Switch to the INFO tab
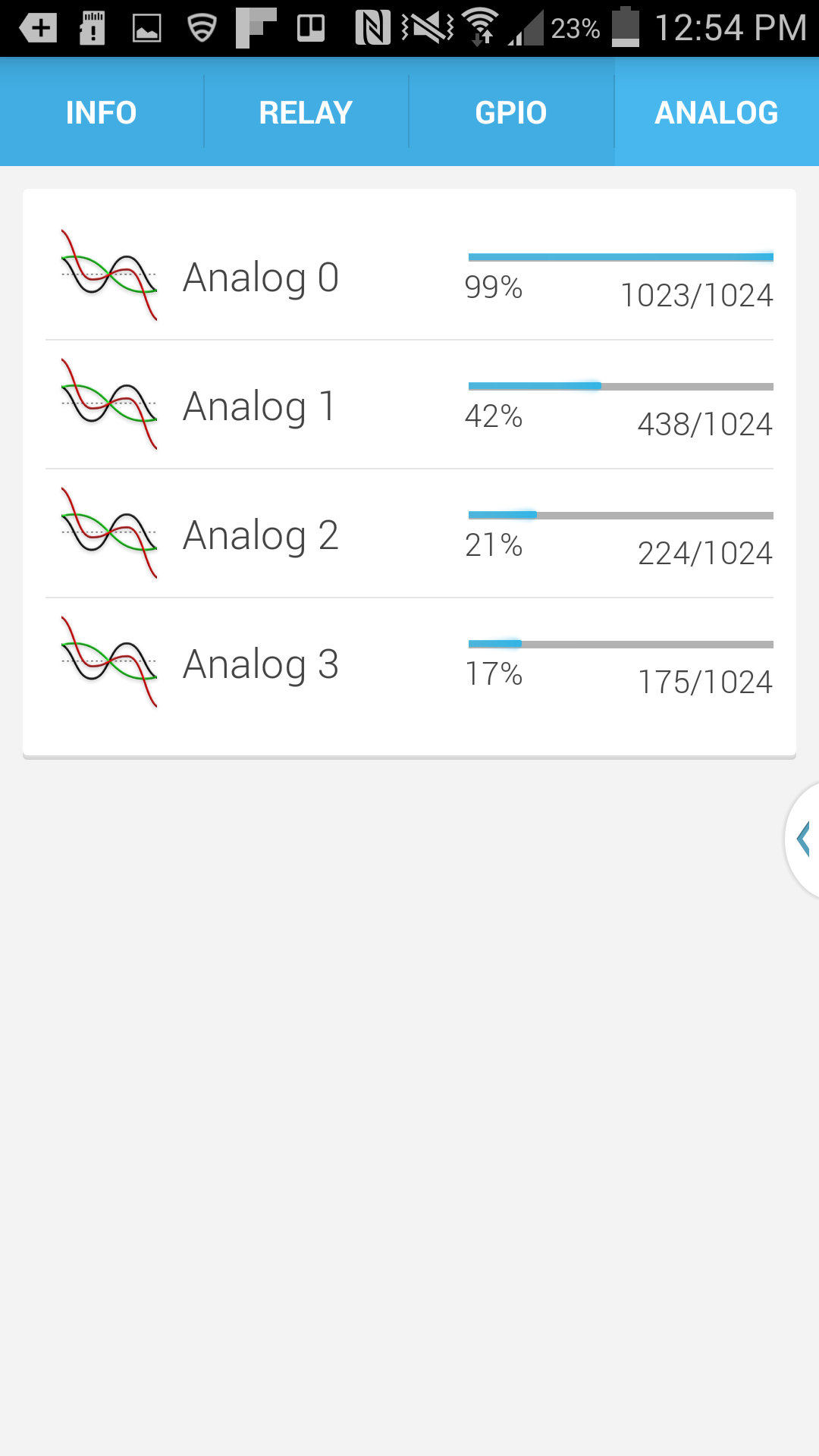The width and height of the screenshot is (819, 1456). pos(102,112)
